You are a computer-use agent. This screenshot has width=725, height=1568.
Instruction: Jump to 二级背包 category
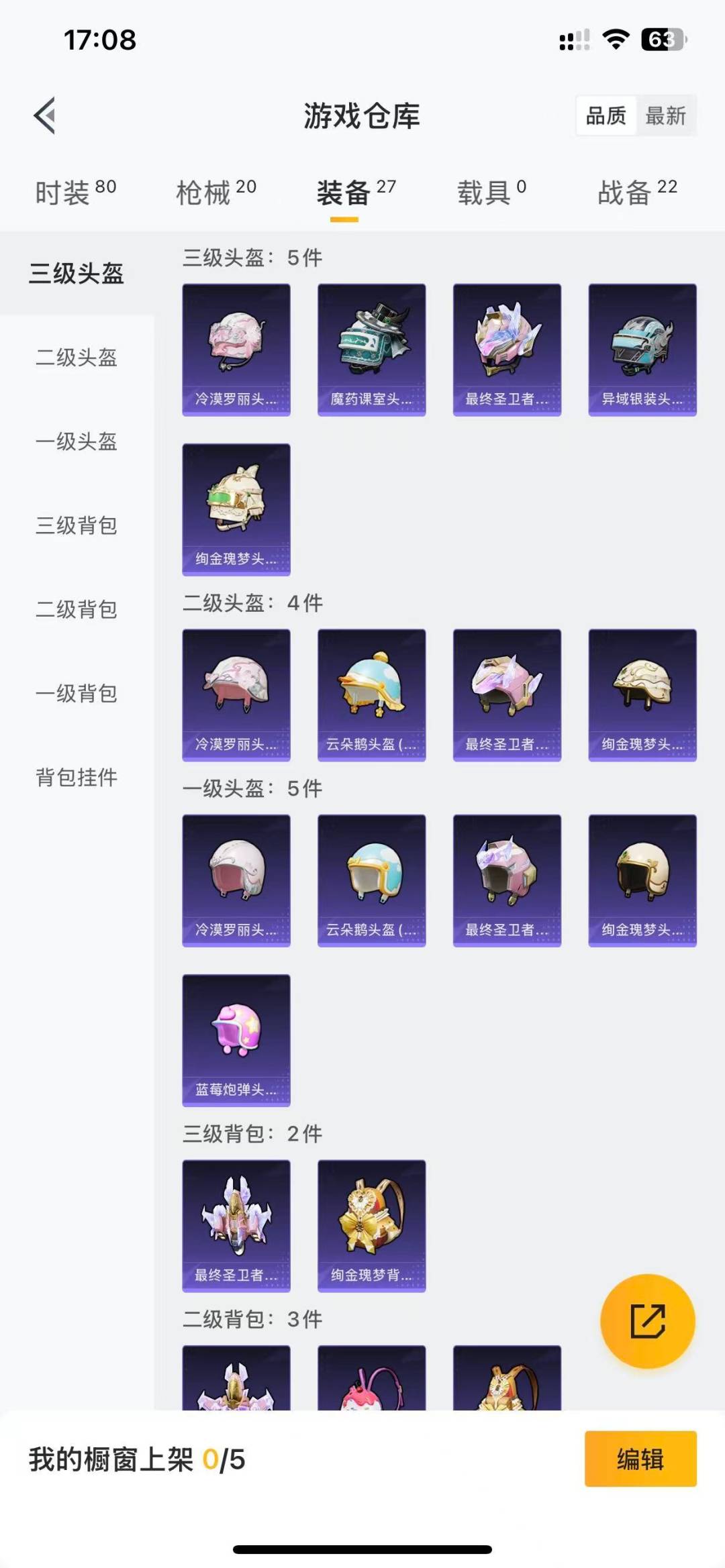77,609
